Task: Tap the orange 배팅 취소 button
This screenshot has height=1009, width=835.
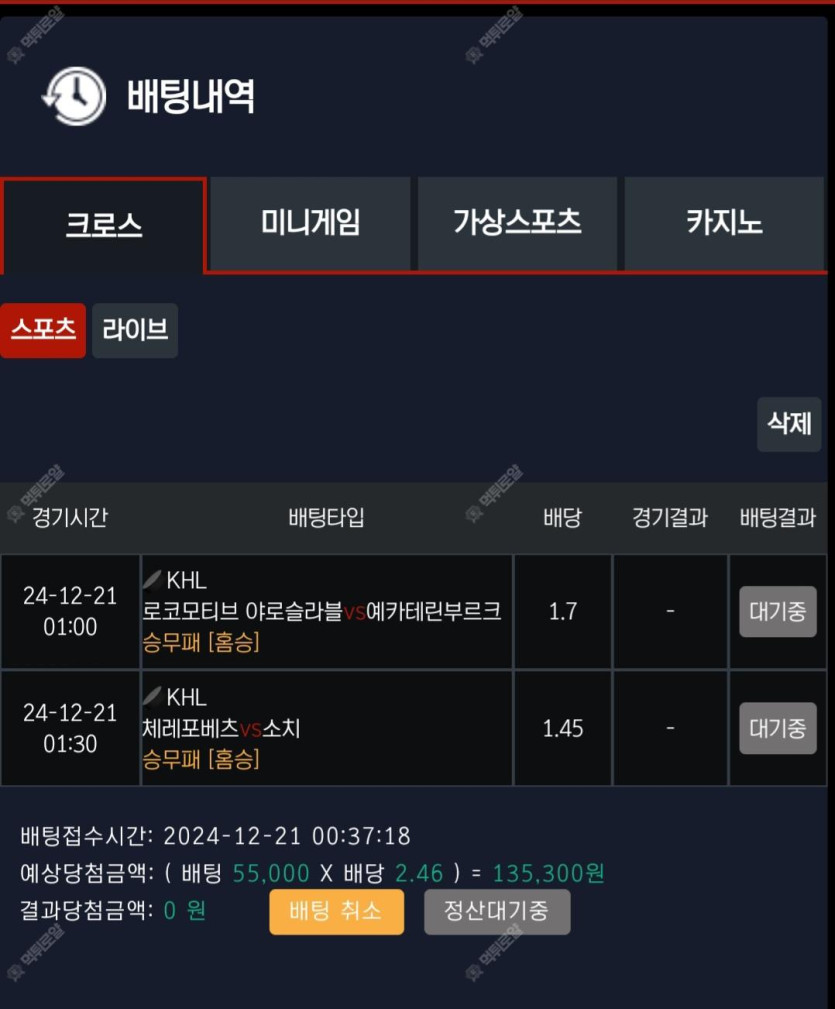Action: click(336, 912)
